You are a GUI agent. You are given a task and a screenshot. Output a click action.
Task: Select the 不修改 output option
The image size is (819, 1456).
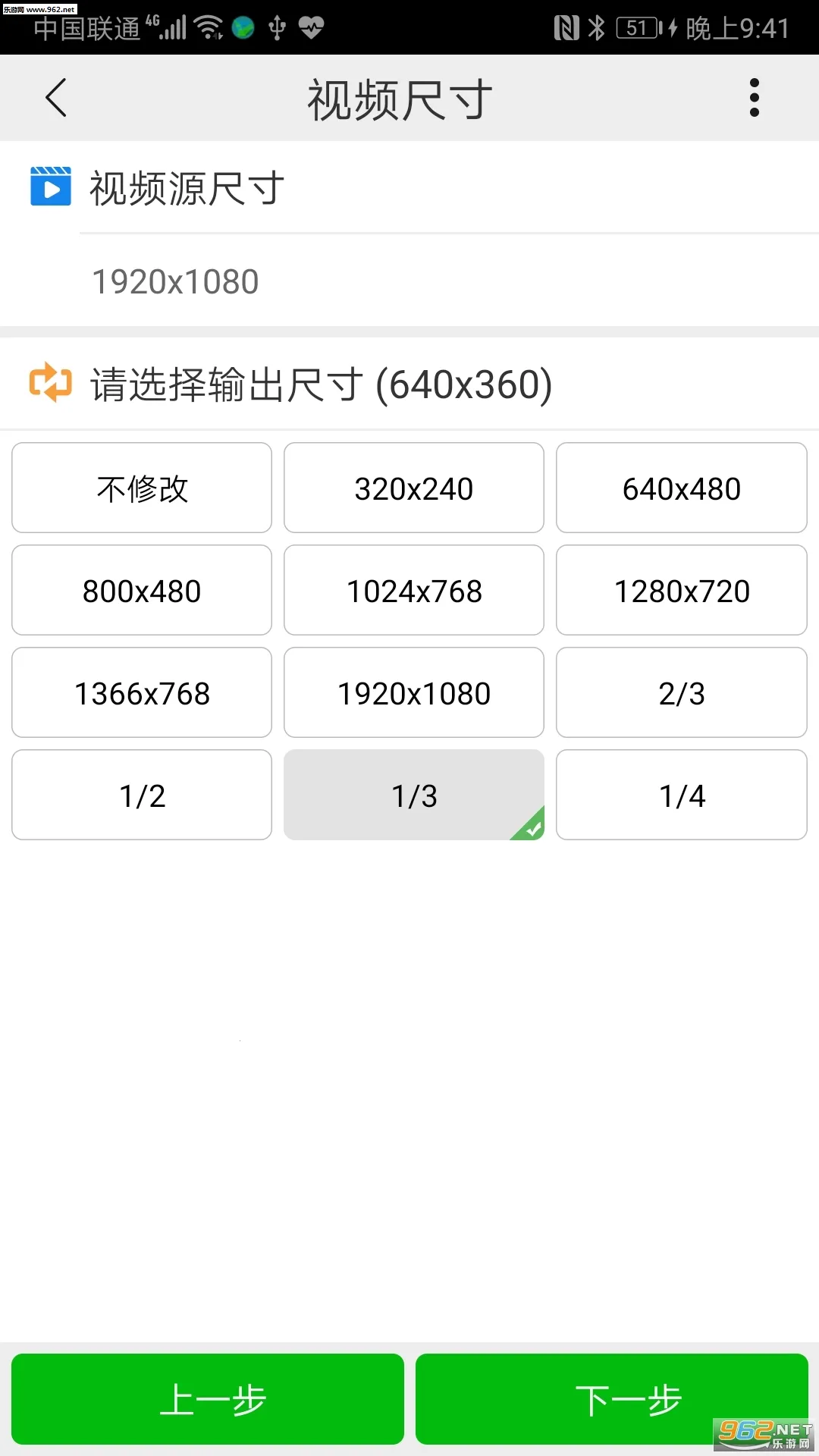pyautogui.click(x=141, y=488)
